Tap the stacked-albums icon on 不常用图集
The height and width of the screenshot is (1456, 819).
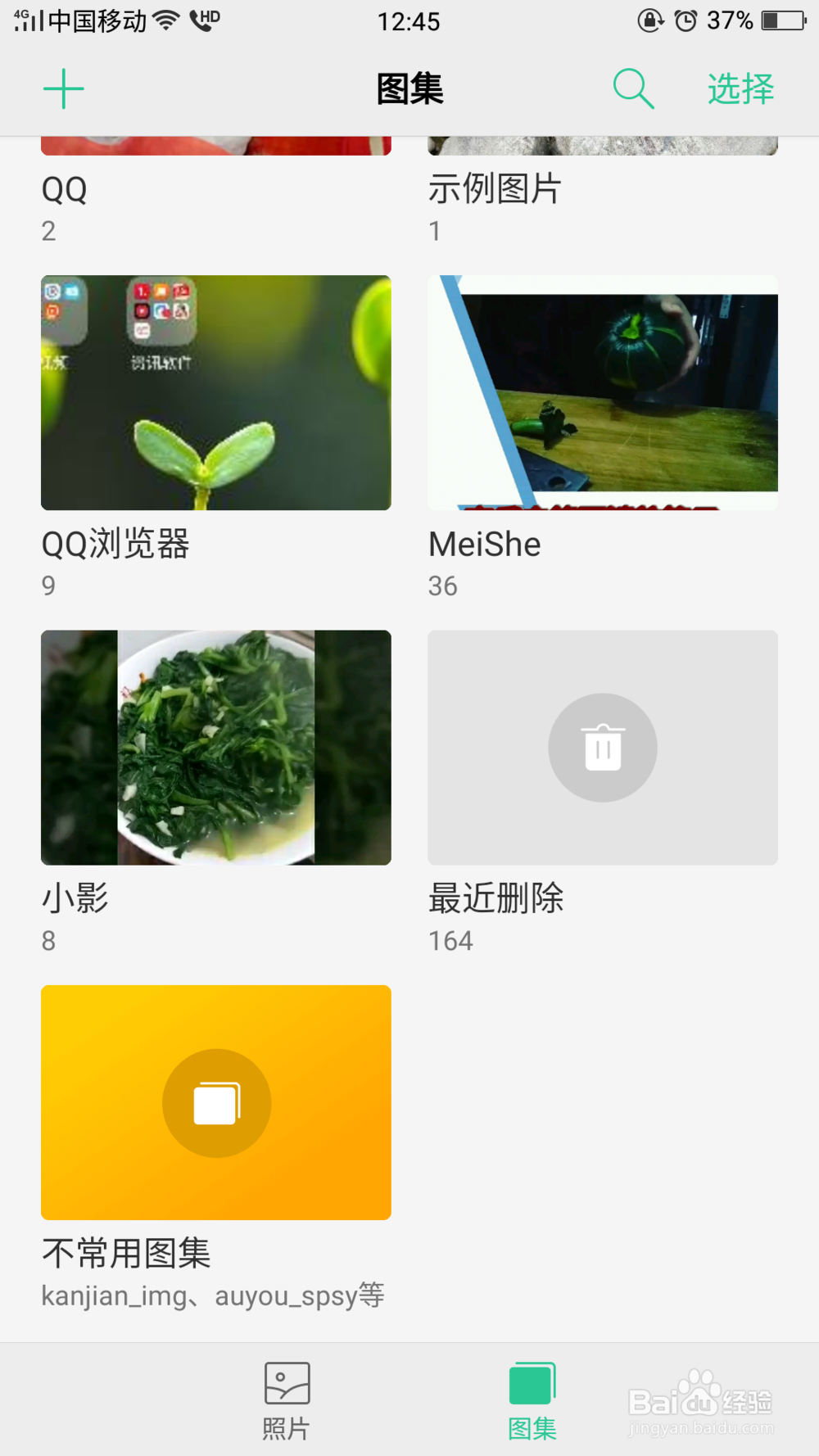point(215,1102)
